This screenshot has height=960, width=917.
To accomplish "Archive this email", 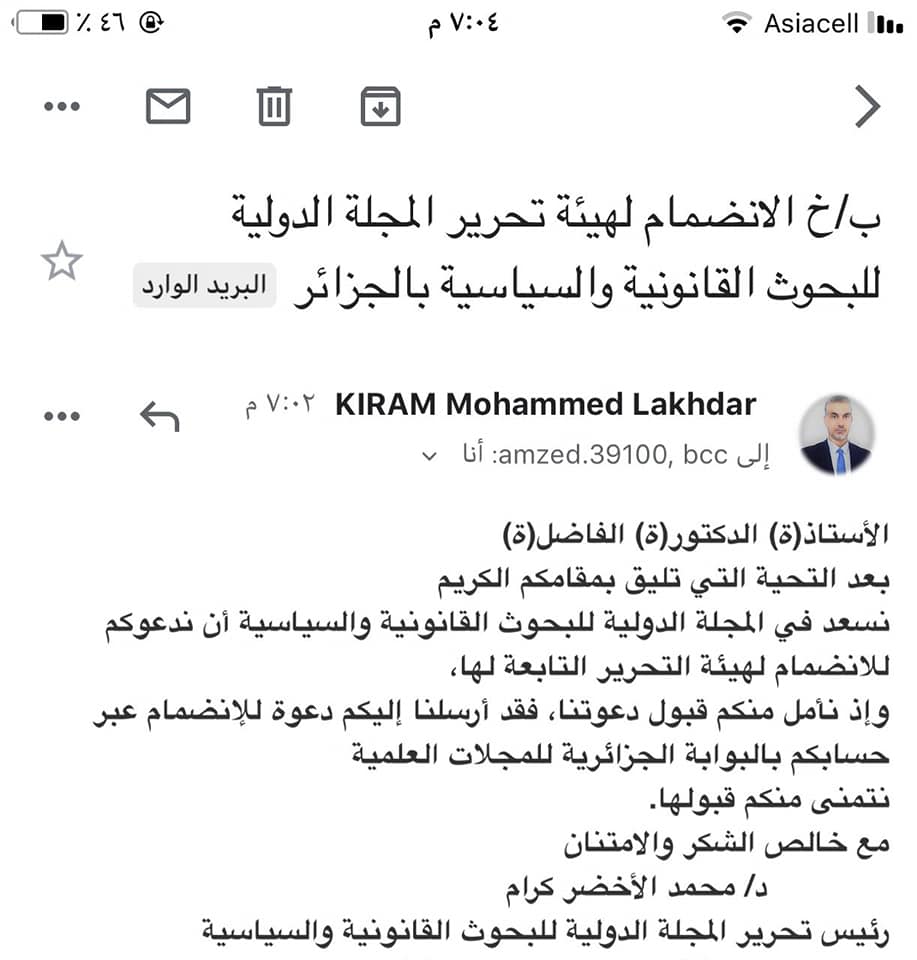I will (x=380, y=106).
